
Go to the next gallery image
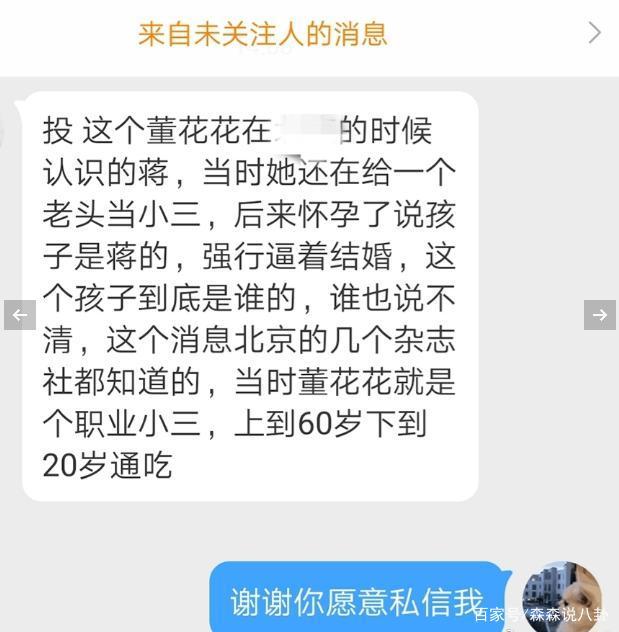point(599,315)
